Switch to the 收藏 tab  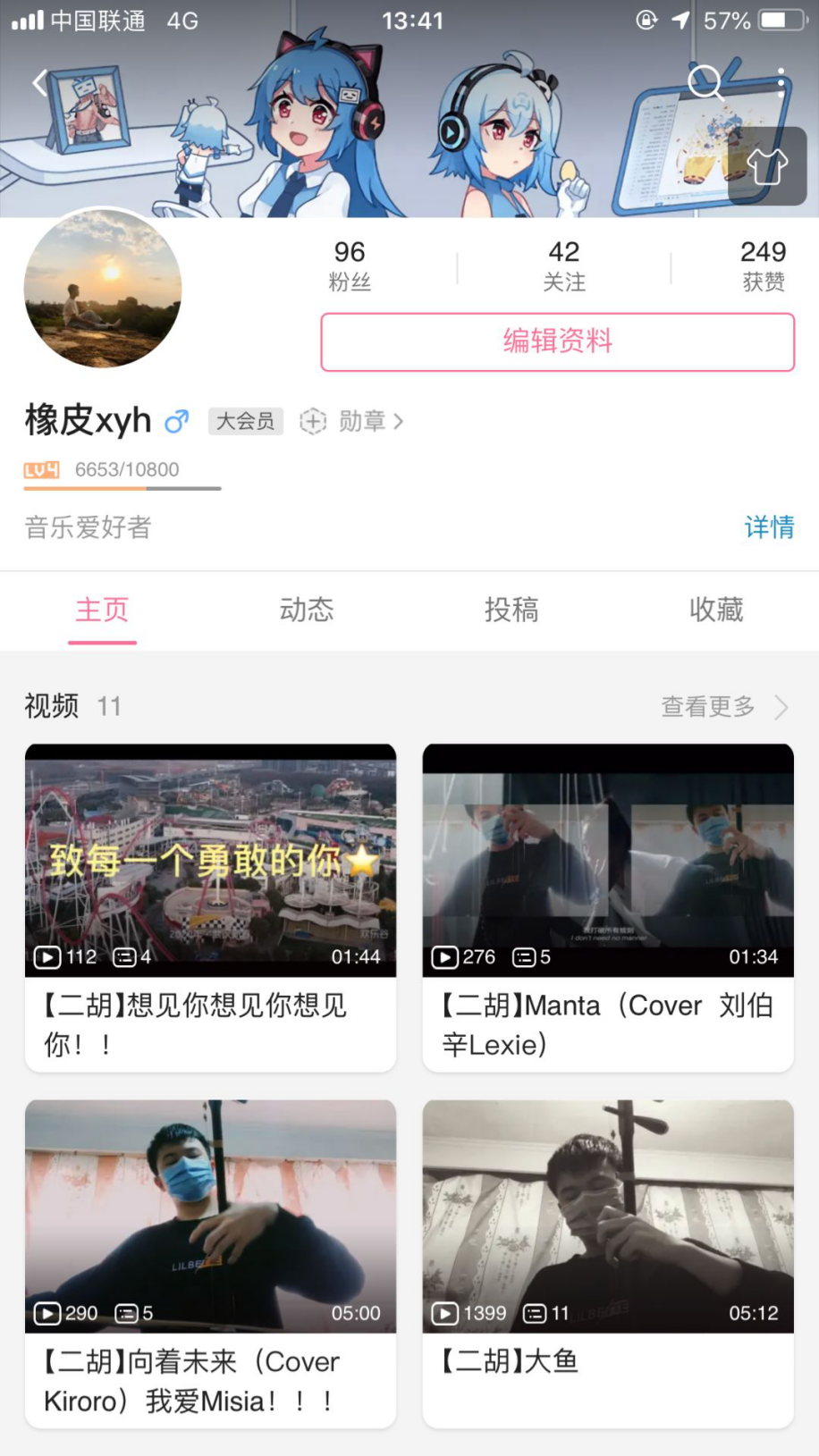[716, 610]
